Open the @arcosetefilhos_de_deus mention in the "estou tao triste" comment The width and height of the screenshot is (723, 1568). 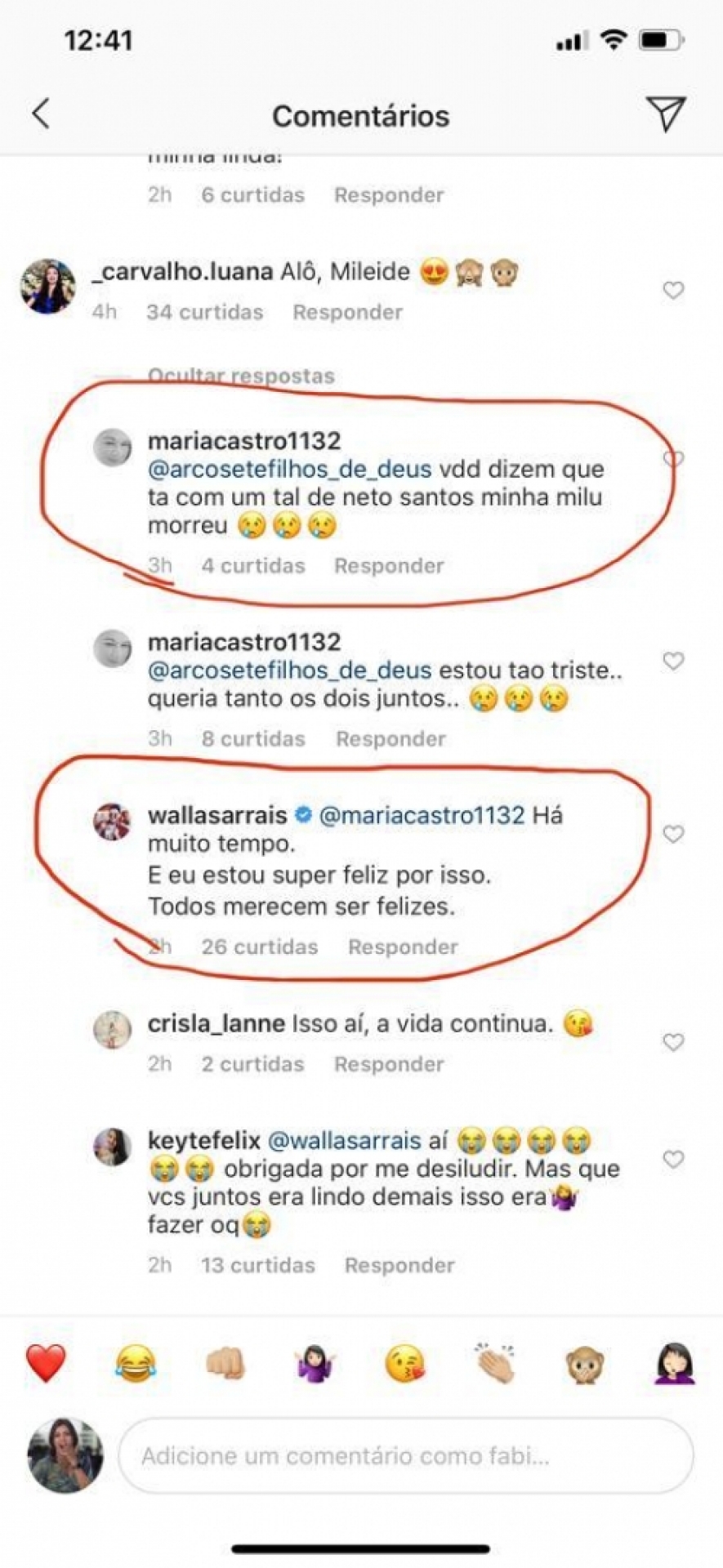[289, 670]
